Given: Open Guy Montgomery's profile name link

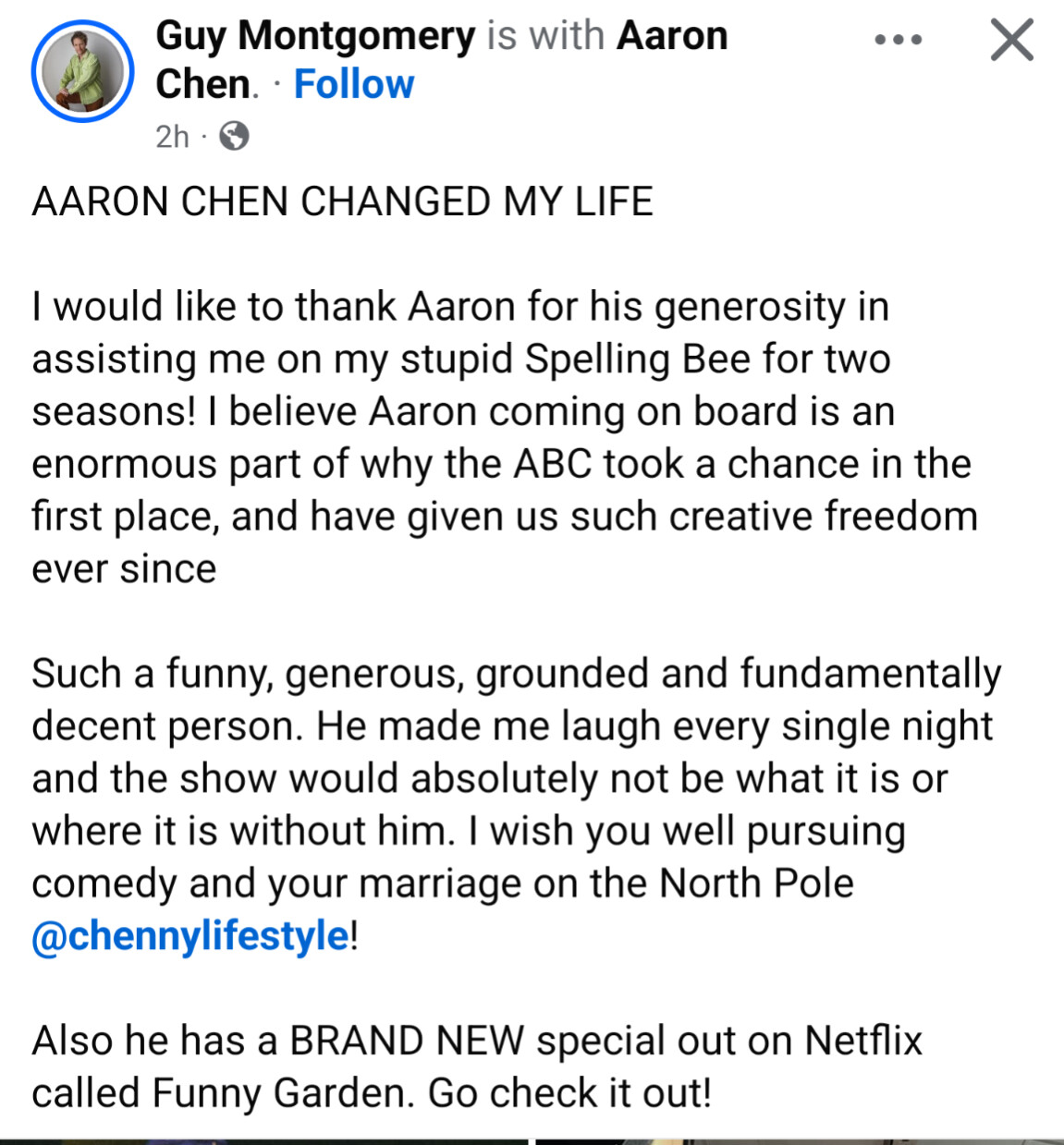Looking at the screenshot, I should point(314,37).
